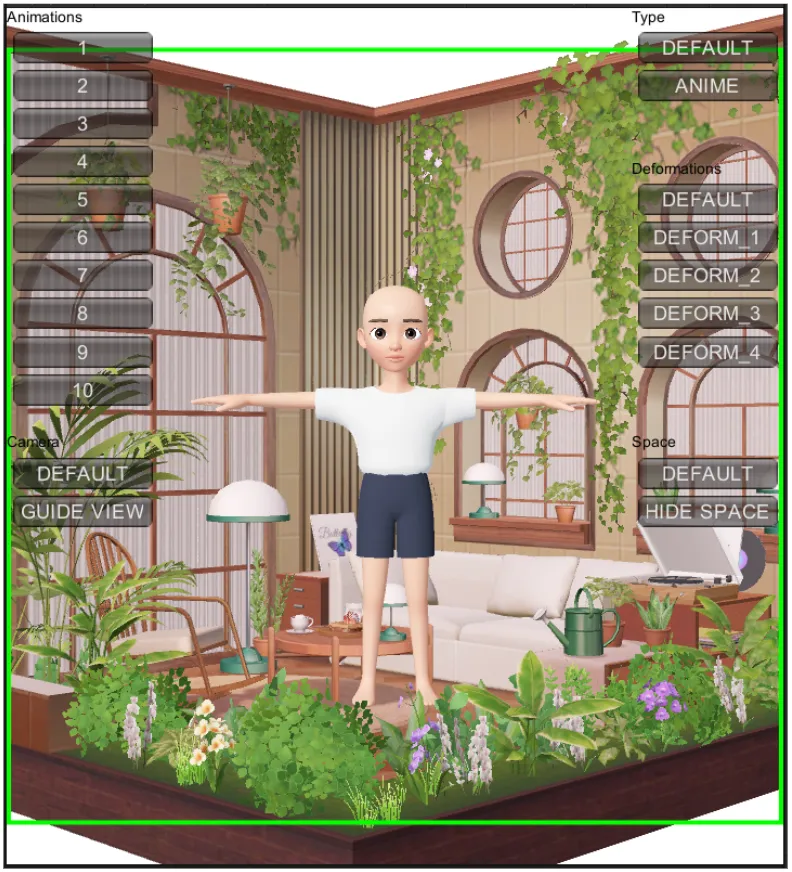This screenshot has width=792, height=872.
Task: Apply DEFORM_1 to the character
Action: (x=707, y=238)
